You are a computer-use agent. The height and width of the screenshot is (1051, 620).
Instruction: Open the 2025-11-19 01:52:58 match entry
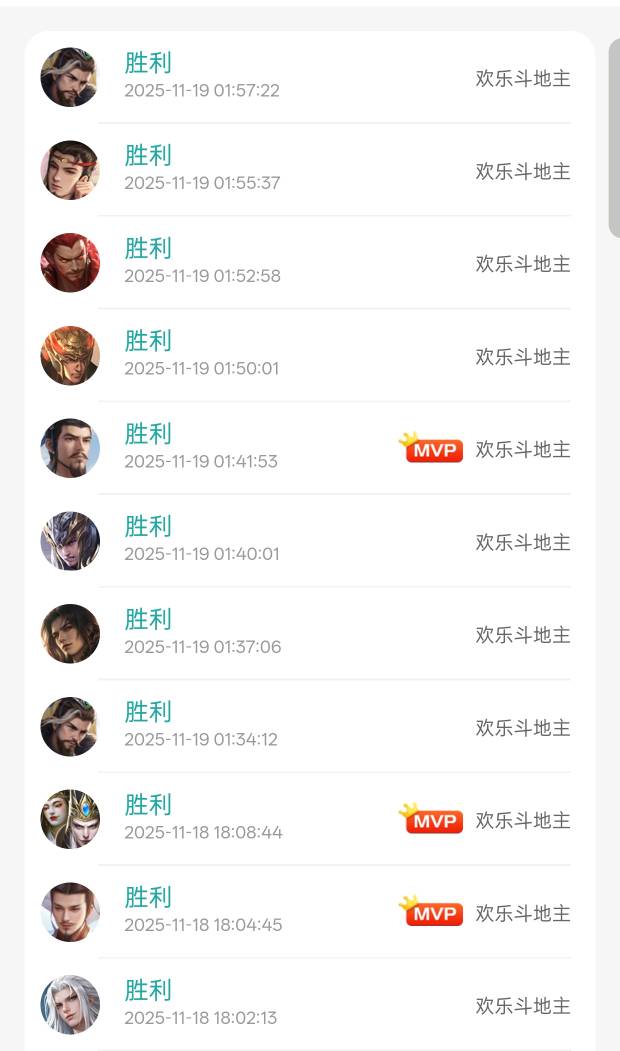click(310, 263)
